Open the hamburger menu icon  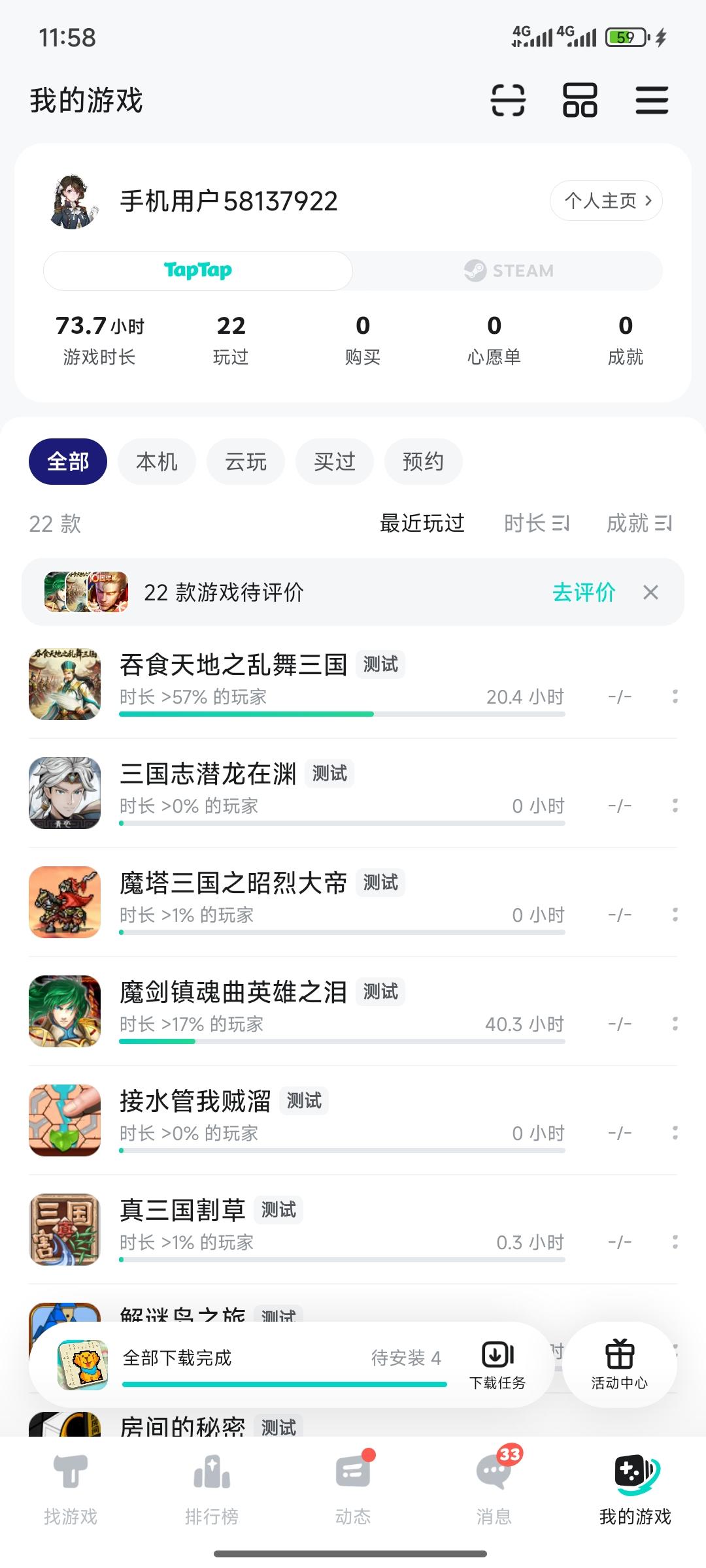(x=652, y=100)
